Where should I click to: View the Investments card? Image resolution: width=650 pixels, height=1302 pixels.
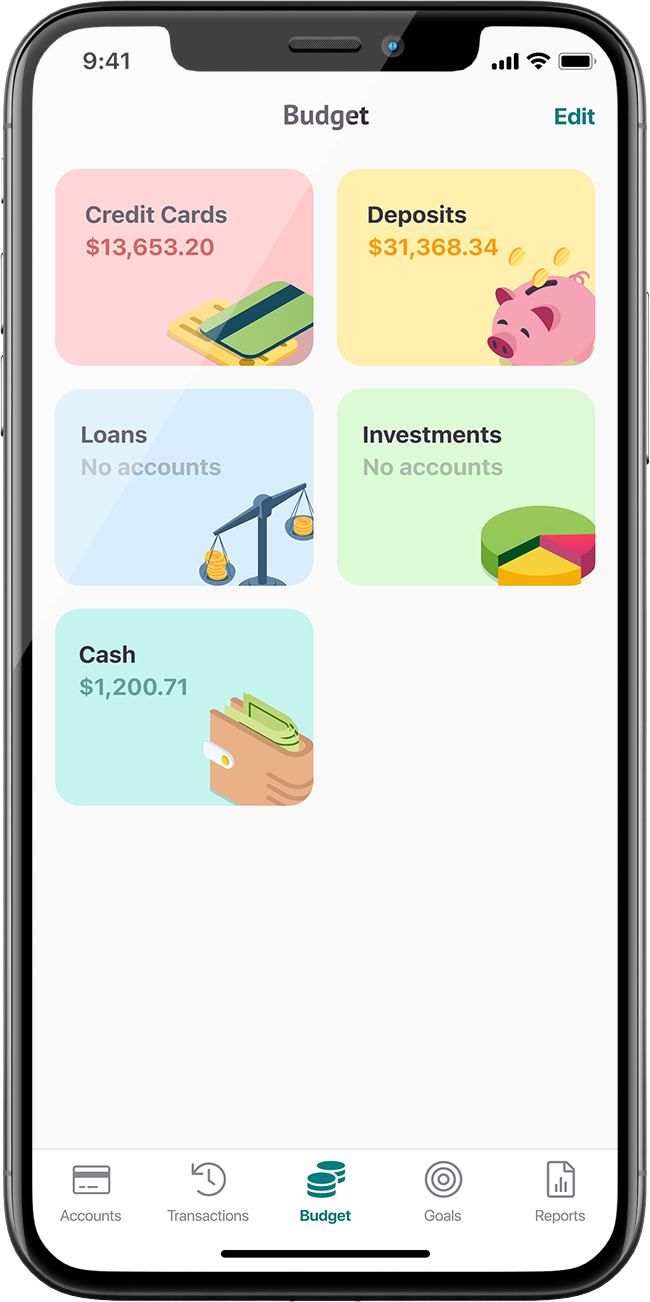click(466, 487)
